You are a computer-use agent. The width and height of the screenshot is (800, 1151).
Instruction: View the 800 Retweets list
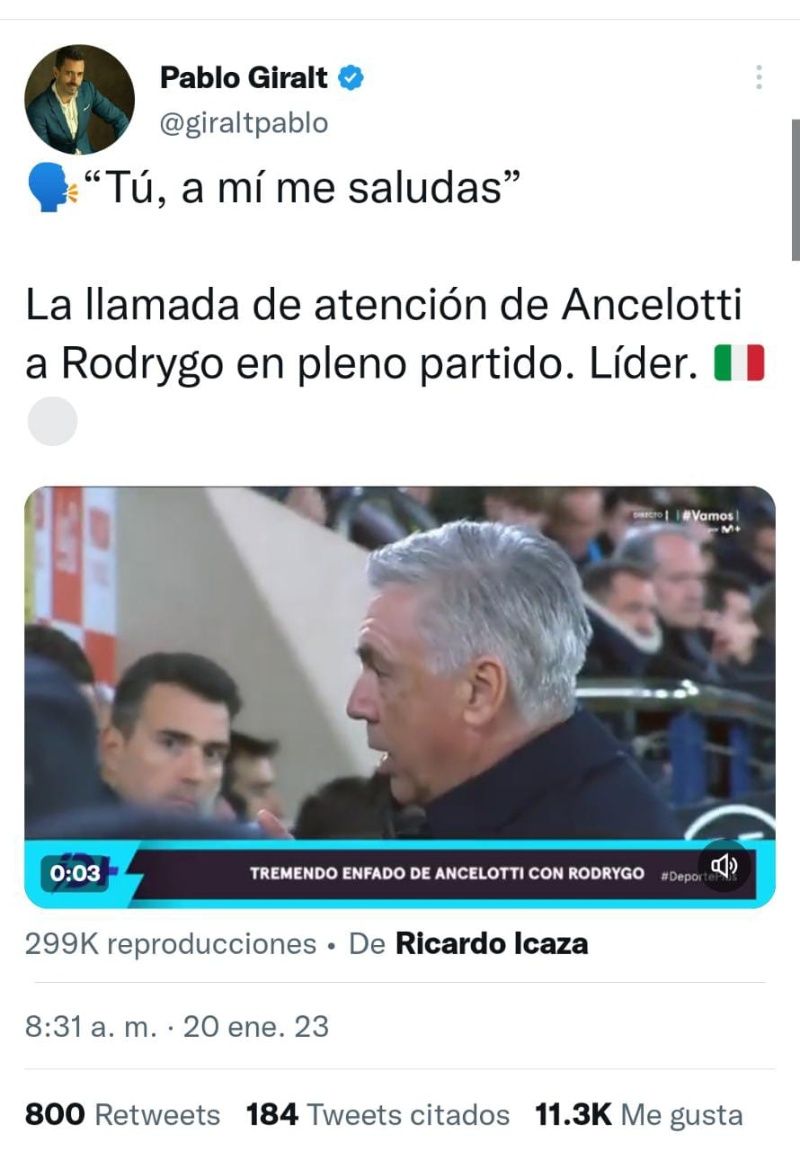(122, 1115)
